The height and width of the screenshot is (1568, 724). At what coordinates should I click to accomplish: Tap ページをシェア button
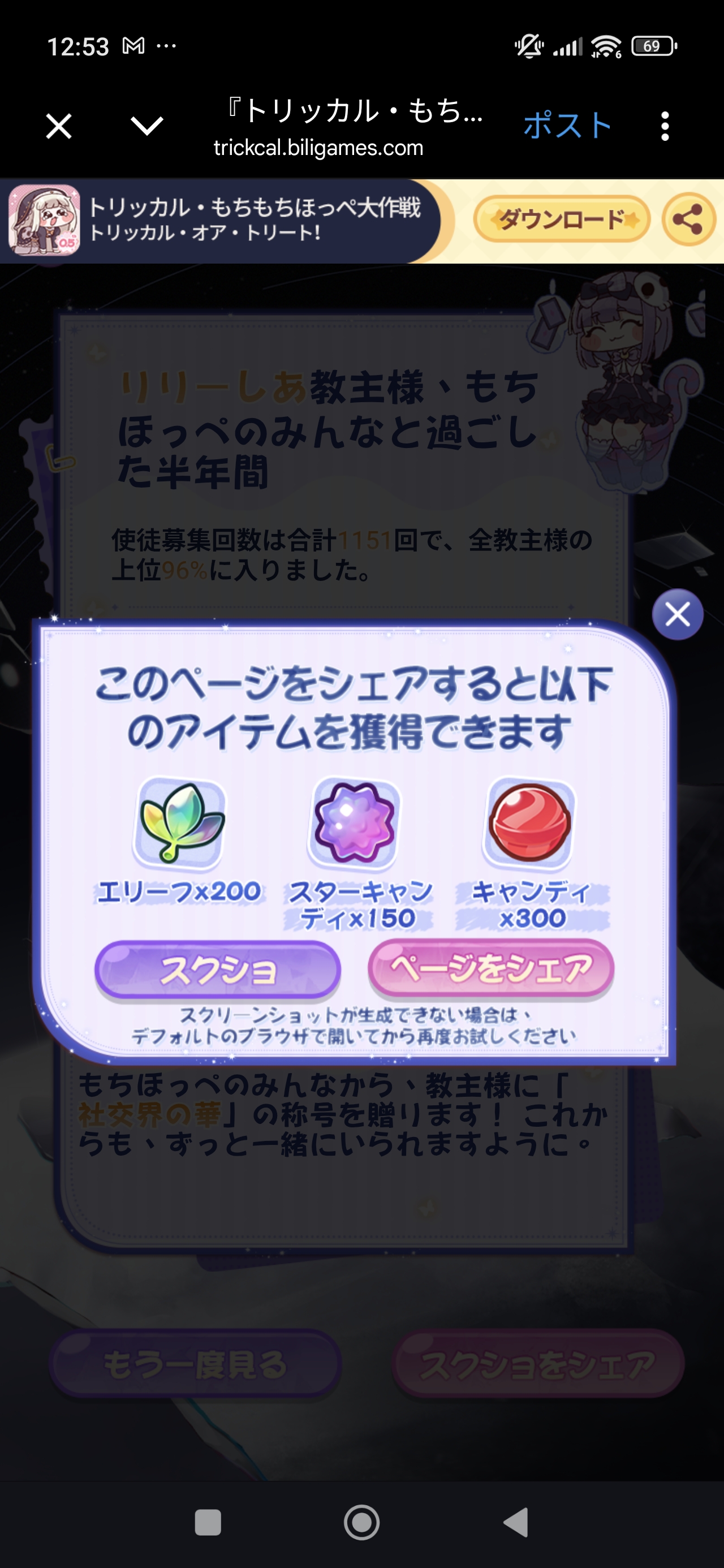pyautogui.click(x=491, y=968)
